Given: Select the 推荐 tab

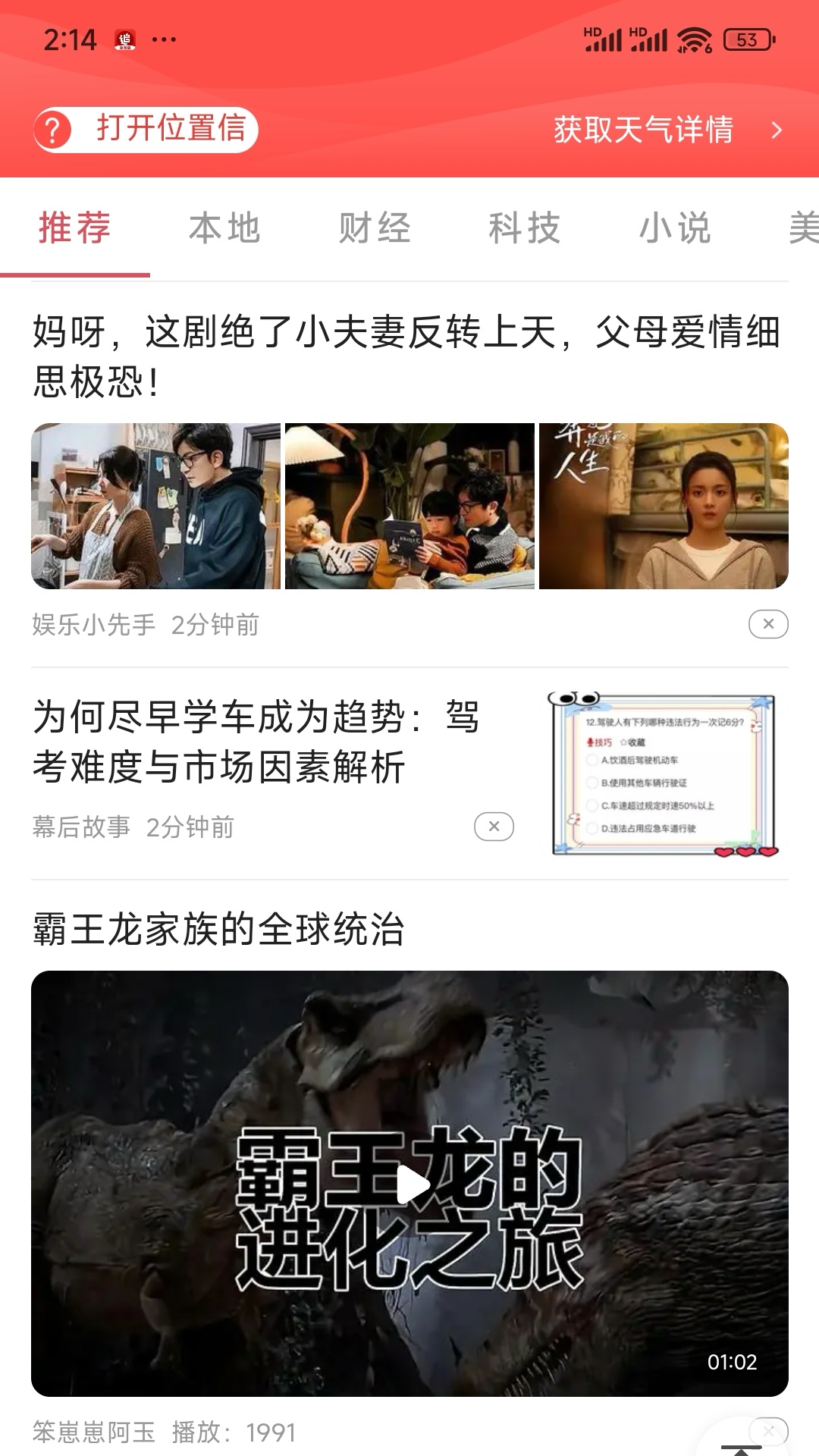Looking at the screenshot, I should click(x=75, y=228).
